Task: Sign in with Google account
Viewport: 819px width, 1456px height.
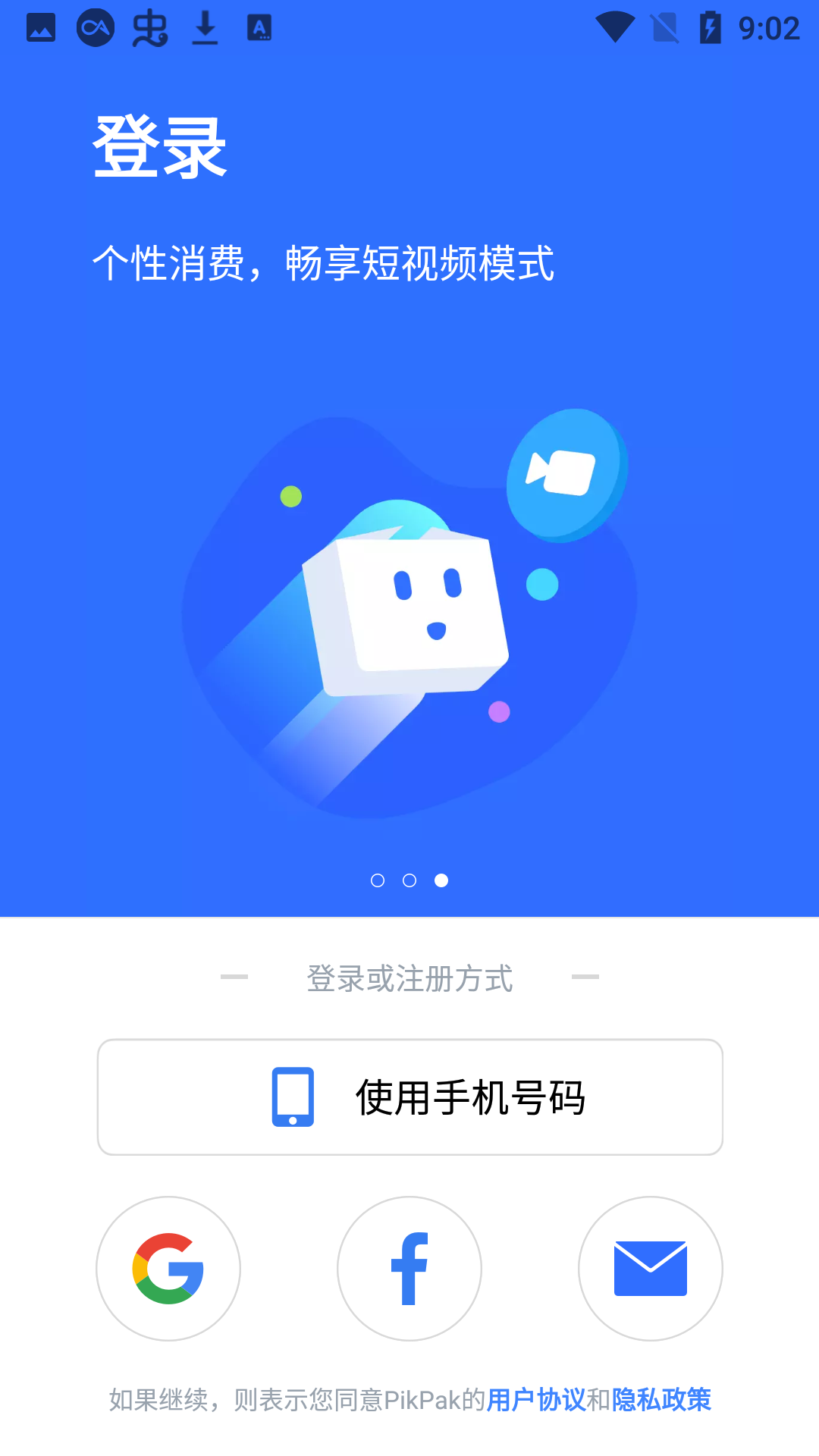Action: coord(168,1269)
